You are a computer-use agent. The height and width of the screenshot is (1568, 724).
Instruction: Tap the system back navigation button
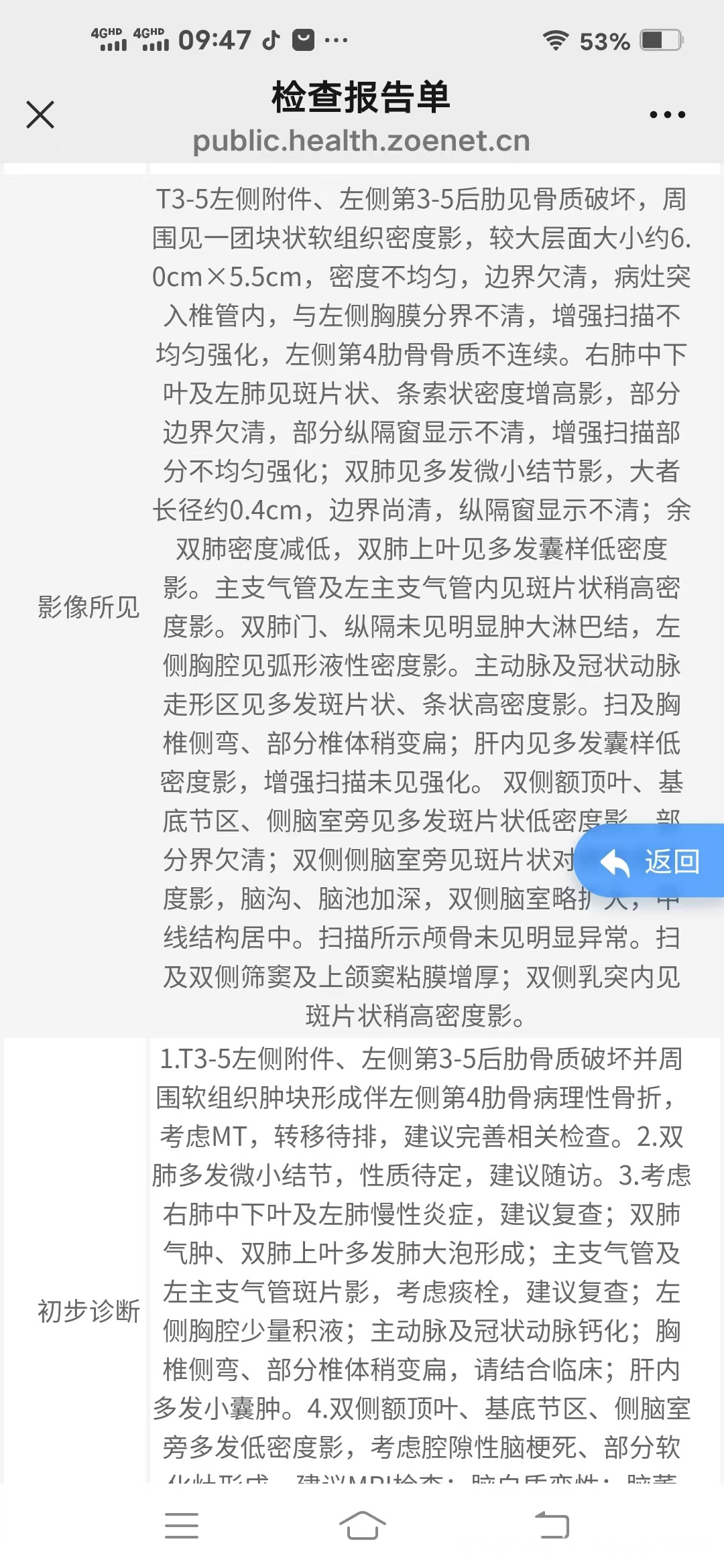point(552,1525)
